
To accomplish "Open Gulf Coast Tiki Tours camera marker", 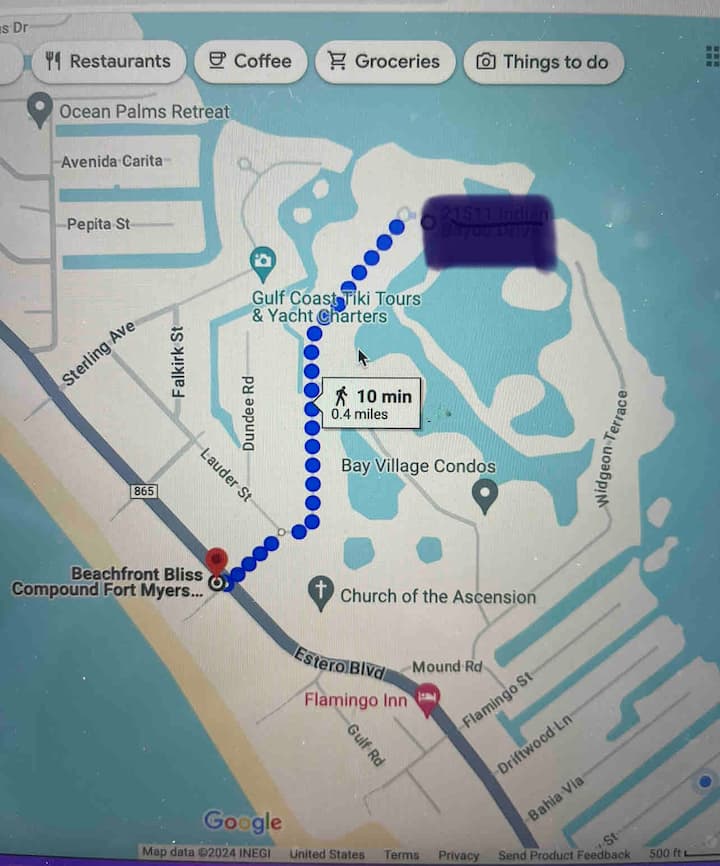I will click(x=262, y=265).
